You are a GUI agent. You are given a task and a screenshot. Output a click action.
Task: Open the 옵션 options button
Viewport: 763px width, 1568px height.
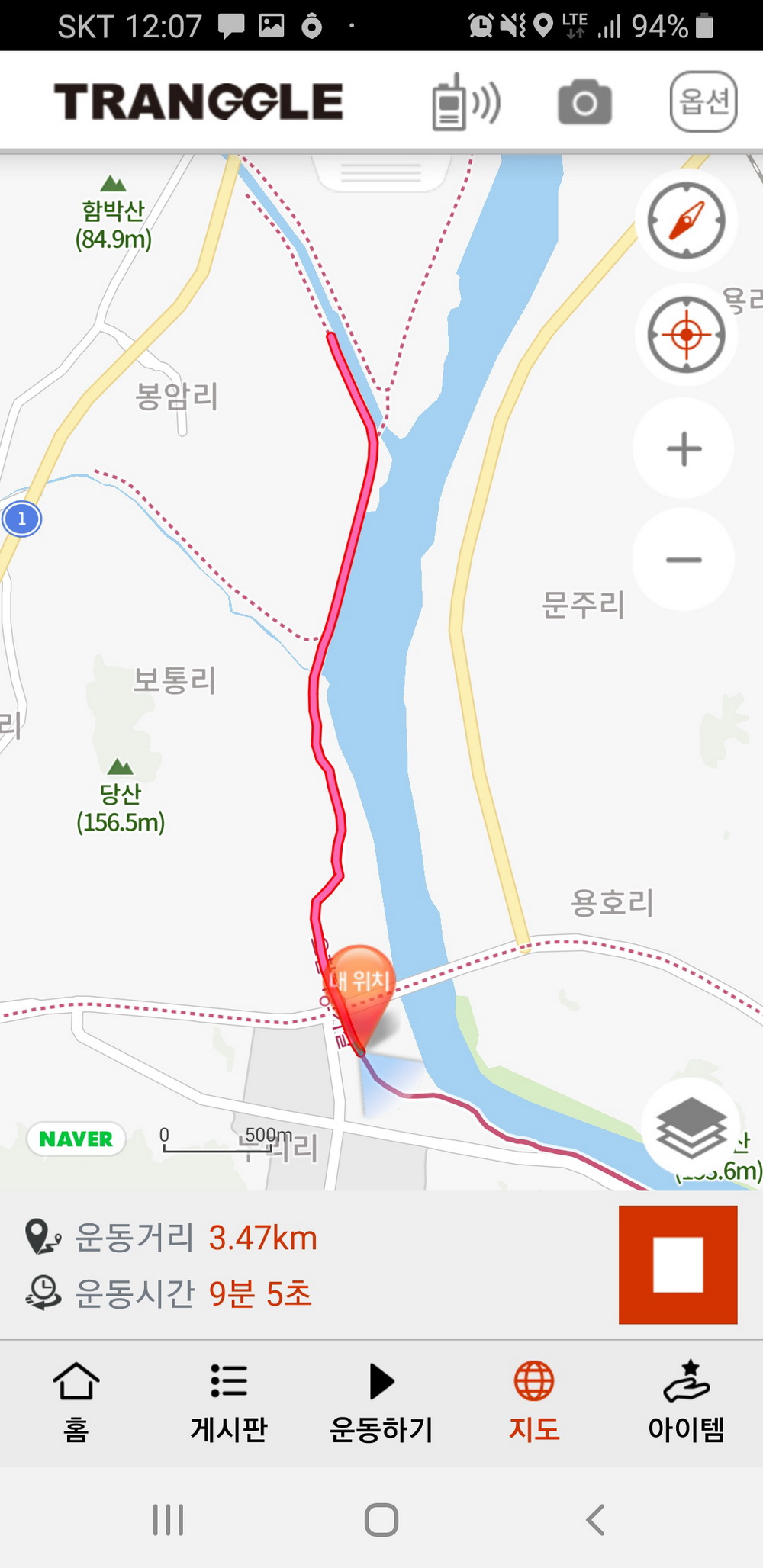pos(703,101)
